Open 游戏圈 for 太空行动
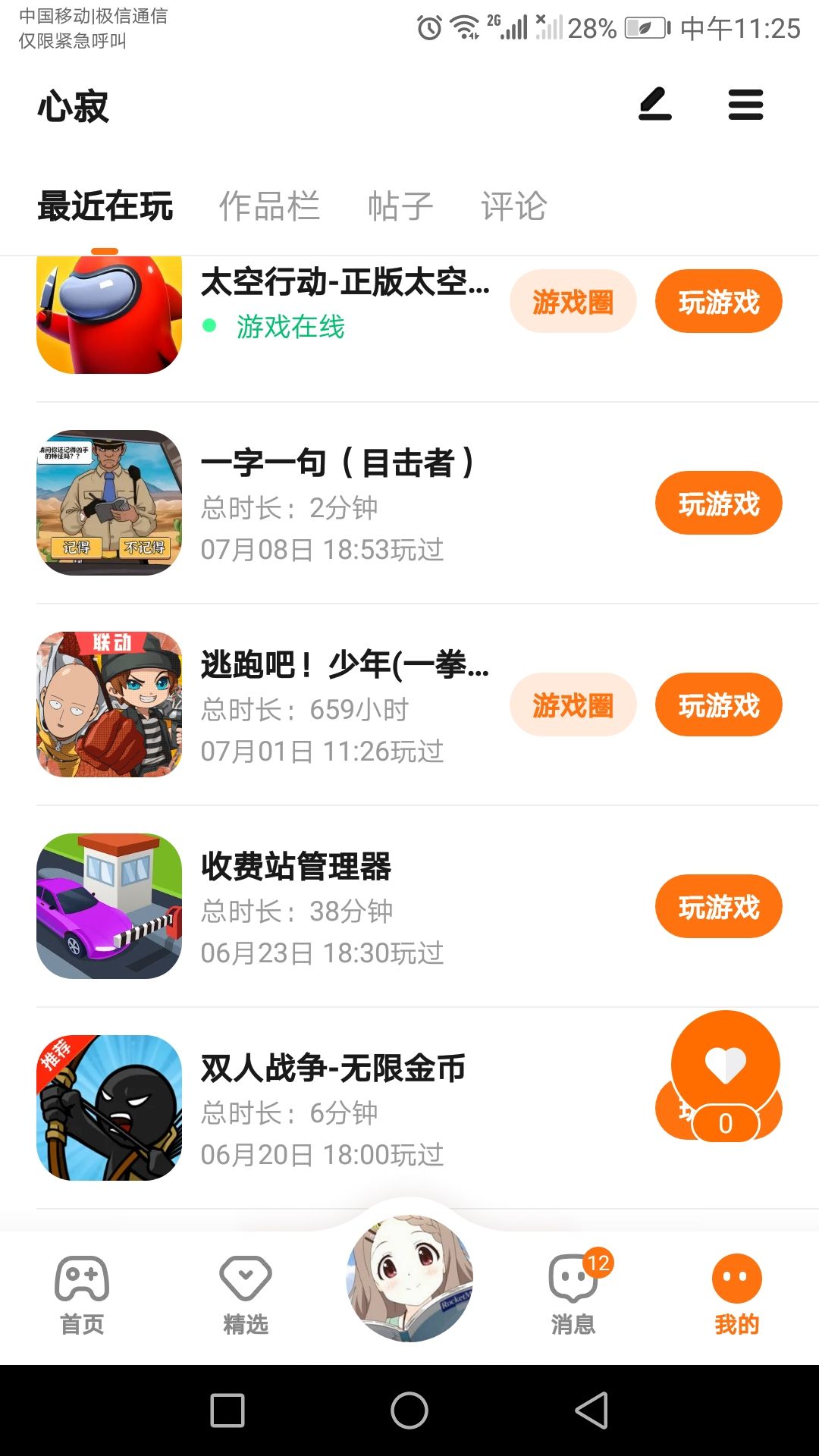 pos(573,302)
